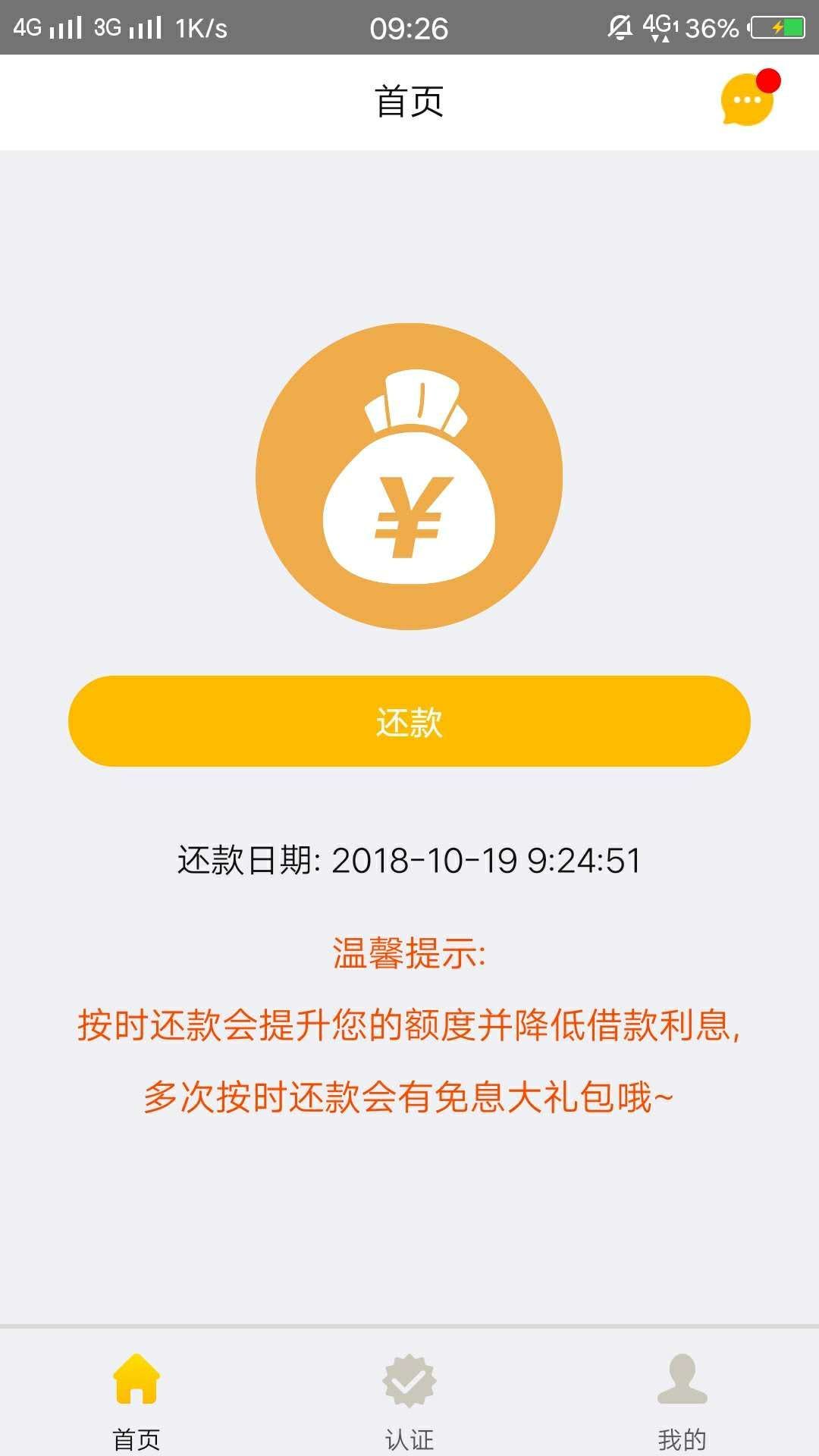The height and width of the screenshot is (1456, 819).
Task: Go to the 我的 profile tab
Action: pos(682,1402)
